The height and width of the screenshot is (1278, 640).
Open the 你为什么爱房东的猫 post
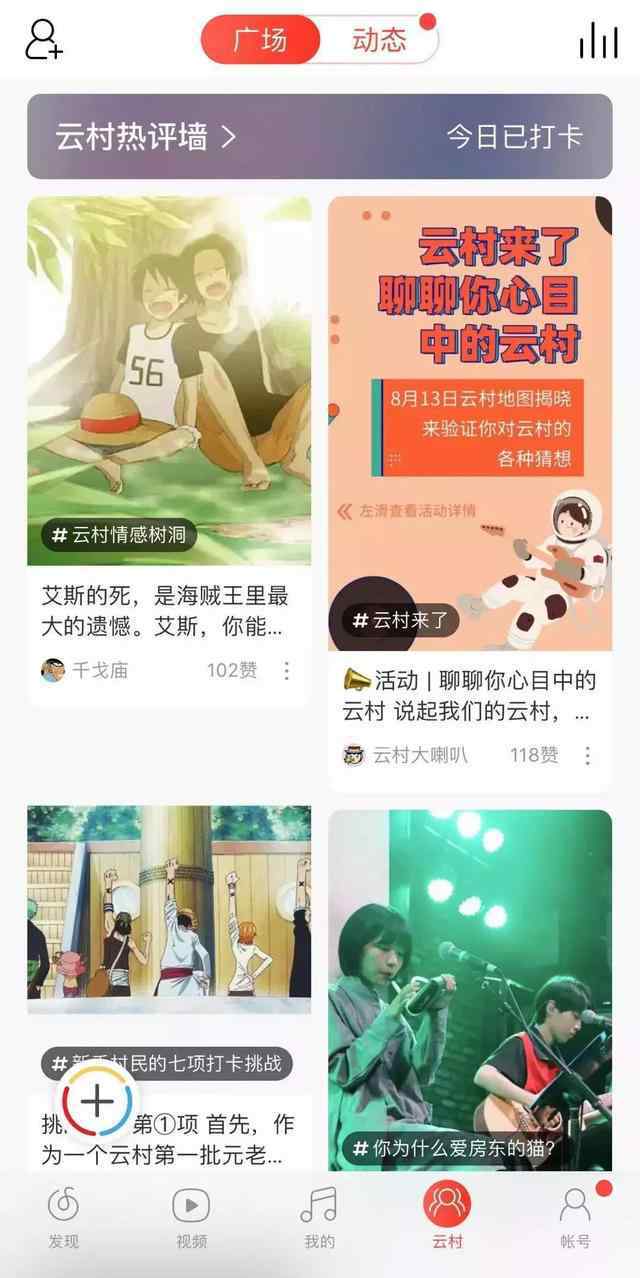point(470,990)
